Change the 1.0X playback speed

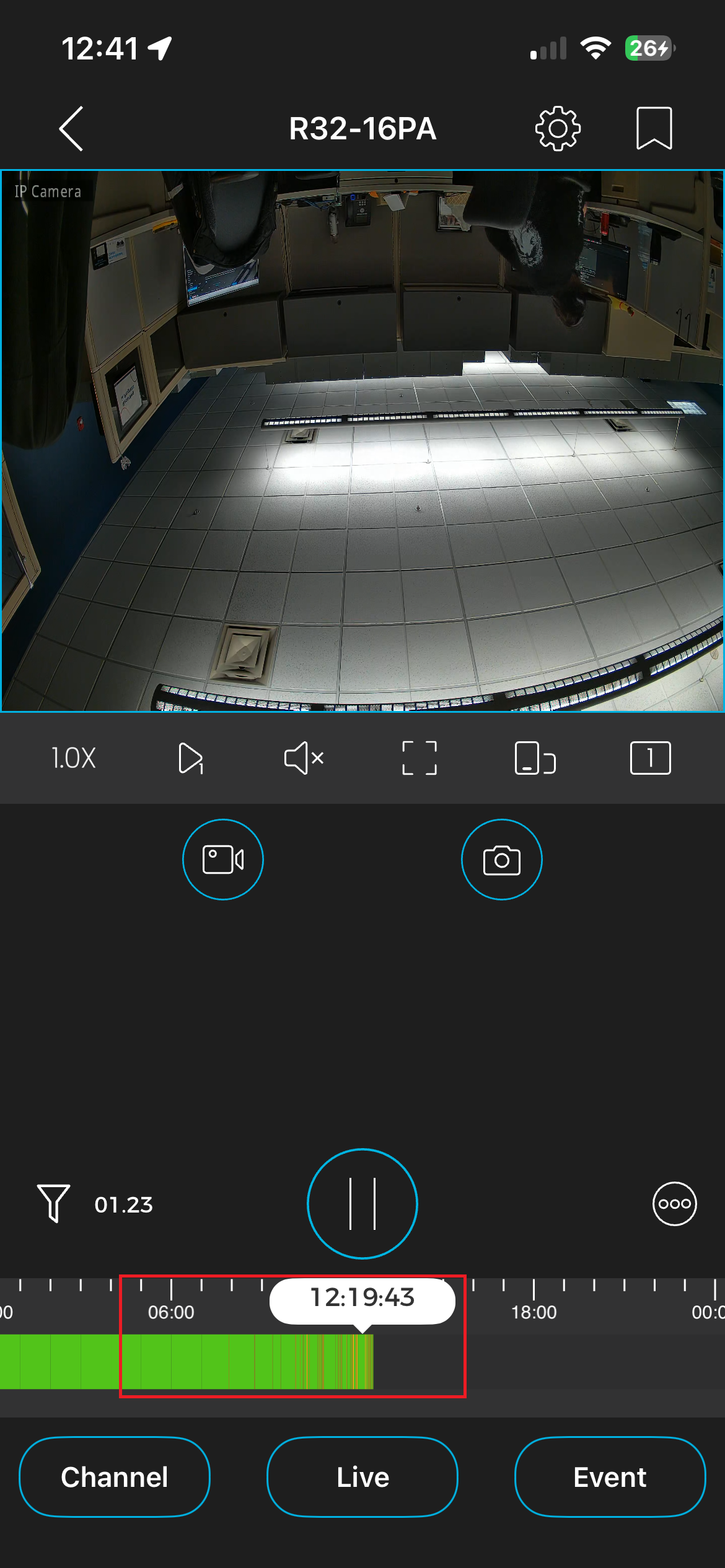pos(74,758)
